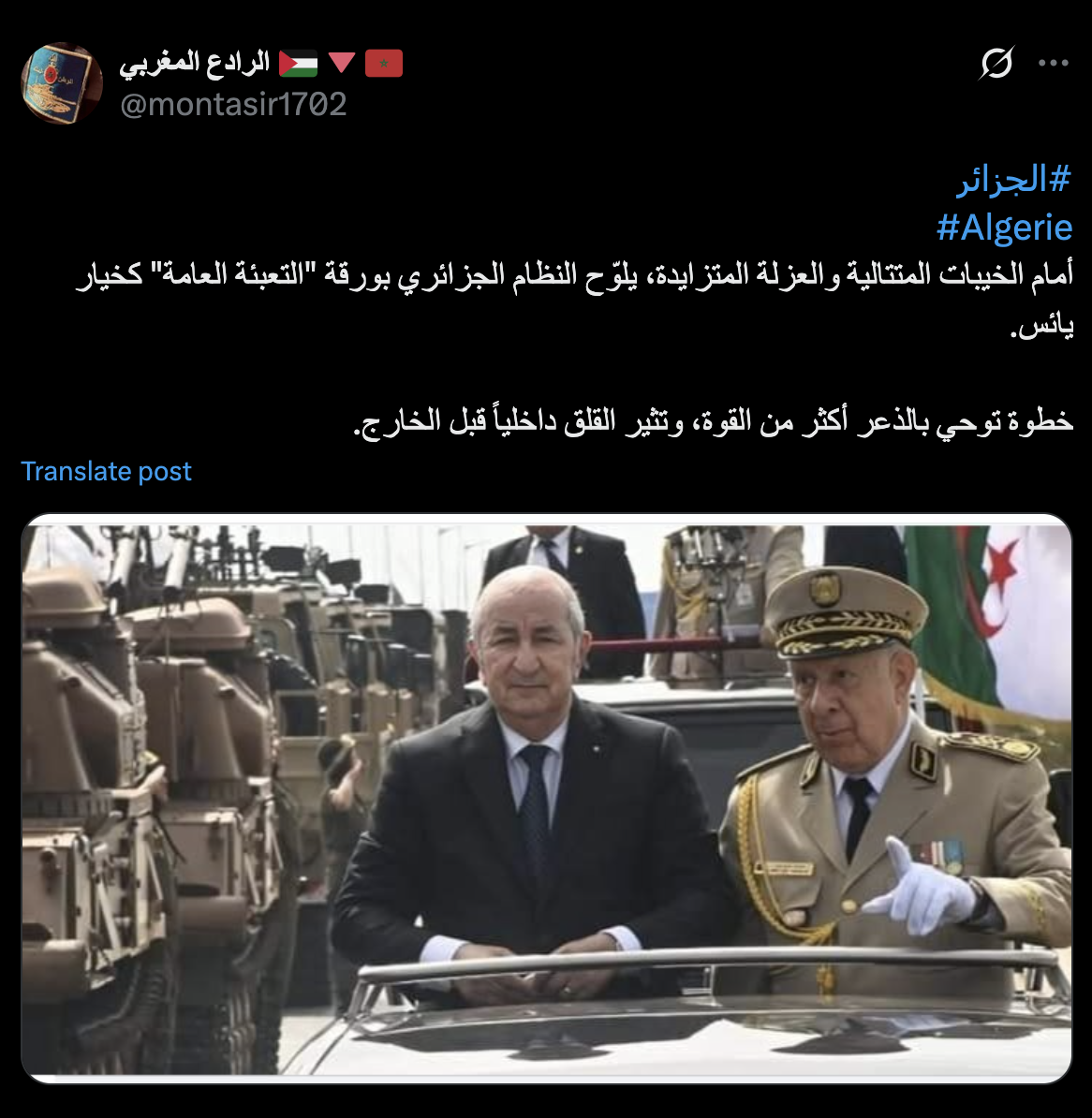Open the #الجزائر hashtag
The width and height of the screenshot is (1092, 1118).
tap(1013, 179)
